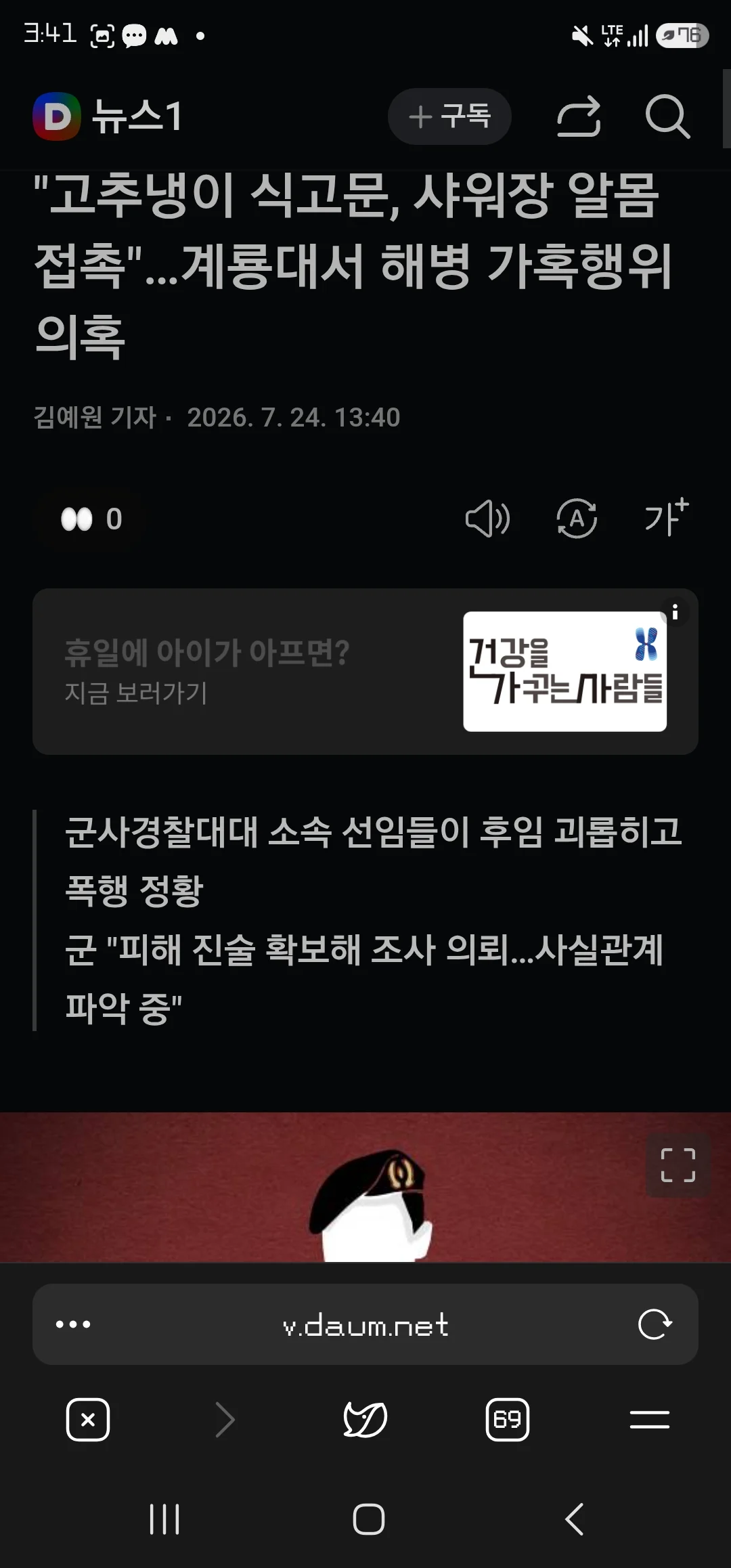The image size is (731, 1568).
Task: Expand the article image to fullscreen
Action: (678, 1165)
